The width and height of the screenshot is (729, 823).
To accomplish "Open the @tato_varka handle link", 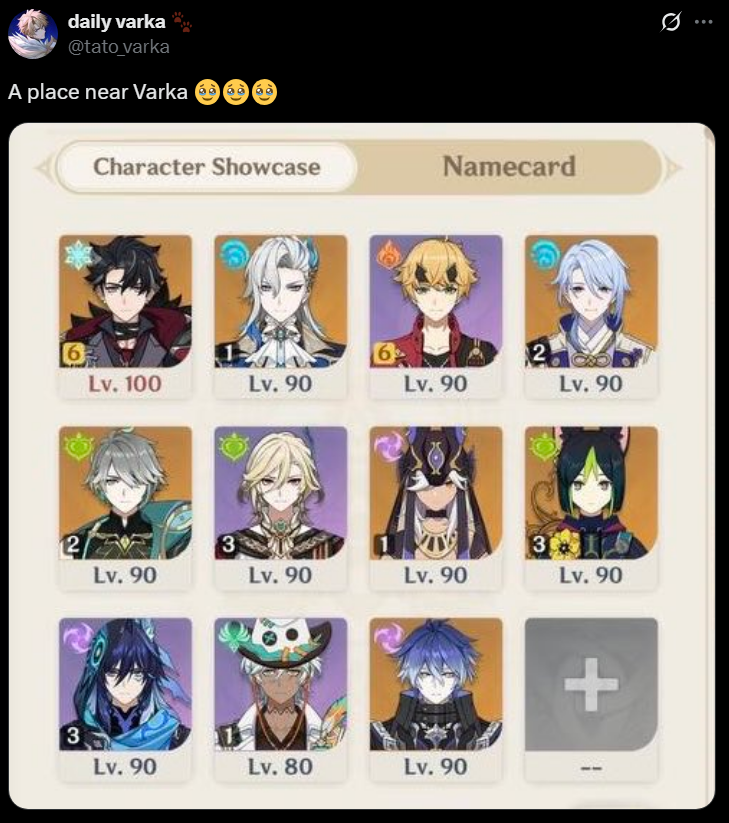I will pyautogui.click(x=119, y=47).
